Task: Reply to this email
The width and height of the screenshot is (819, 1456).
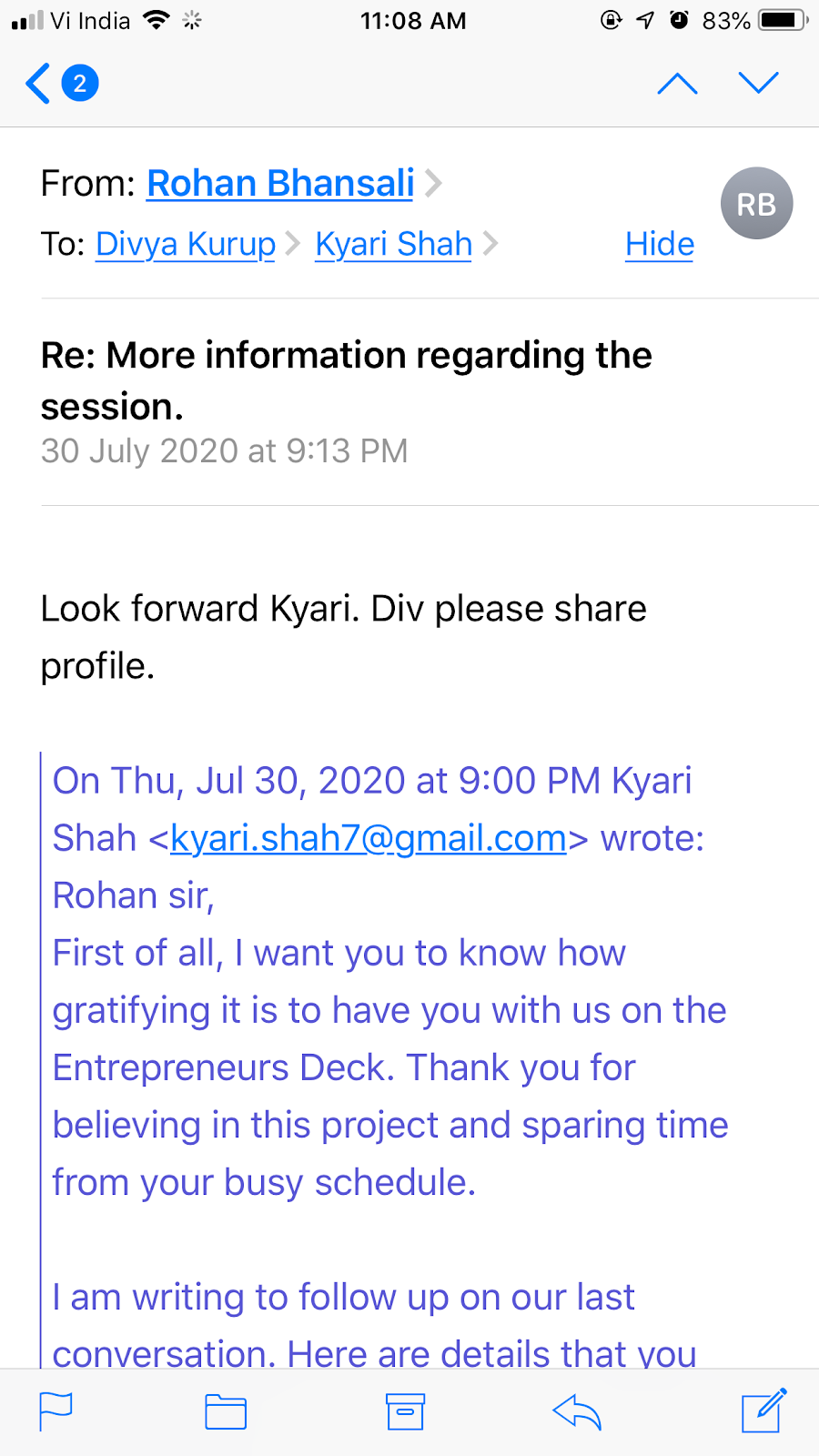Action: [577, 1411]
